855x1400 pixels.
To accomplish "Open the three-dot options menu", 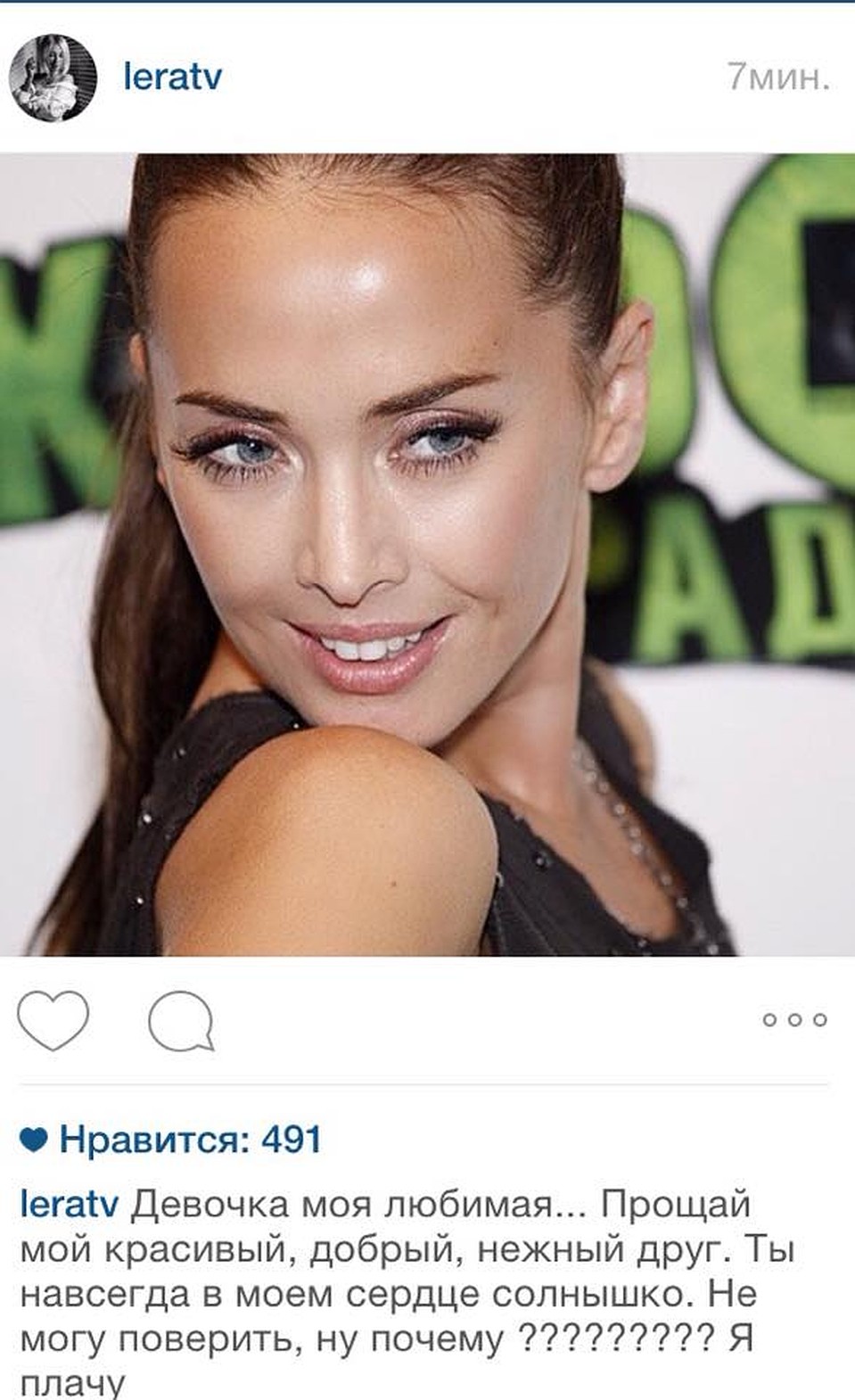I will coord(794,1019).
